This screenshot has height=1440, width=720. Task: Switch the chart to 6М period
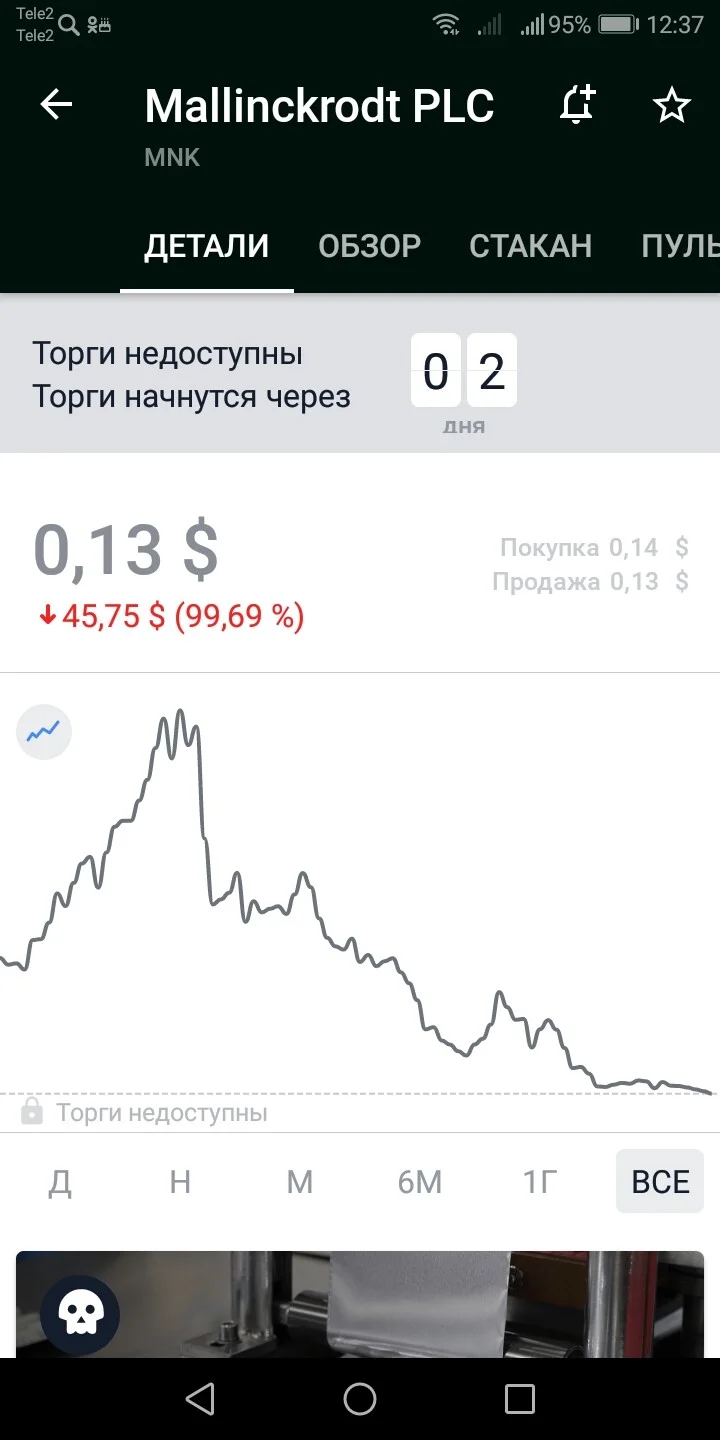(420, 1182)
